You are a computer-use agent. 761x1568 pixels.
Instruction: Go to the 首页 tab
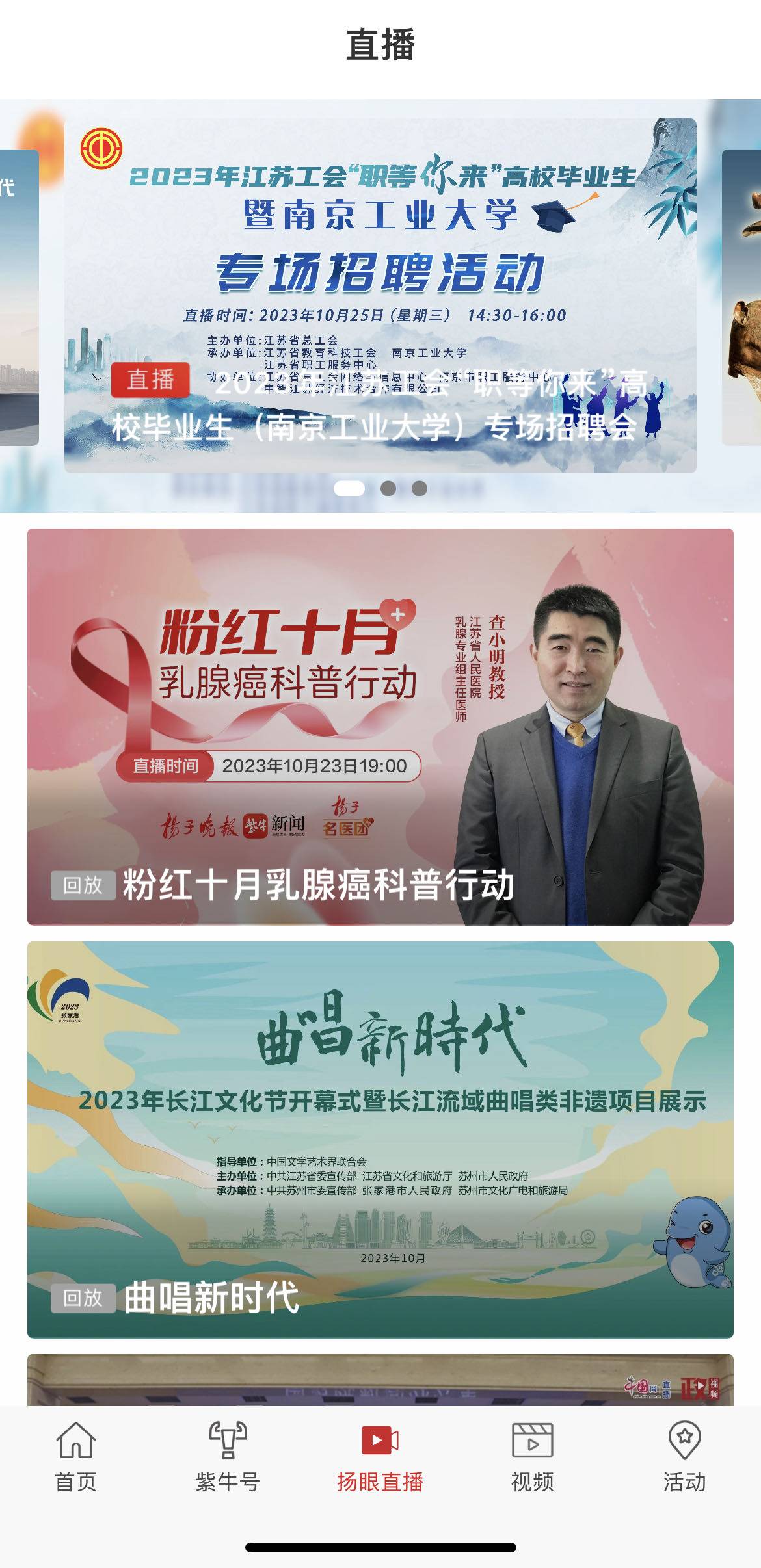point(76,1456)
